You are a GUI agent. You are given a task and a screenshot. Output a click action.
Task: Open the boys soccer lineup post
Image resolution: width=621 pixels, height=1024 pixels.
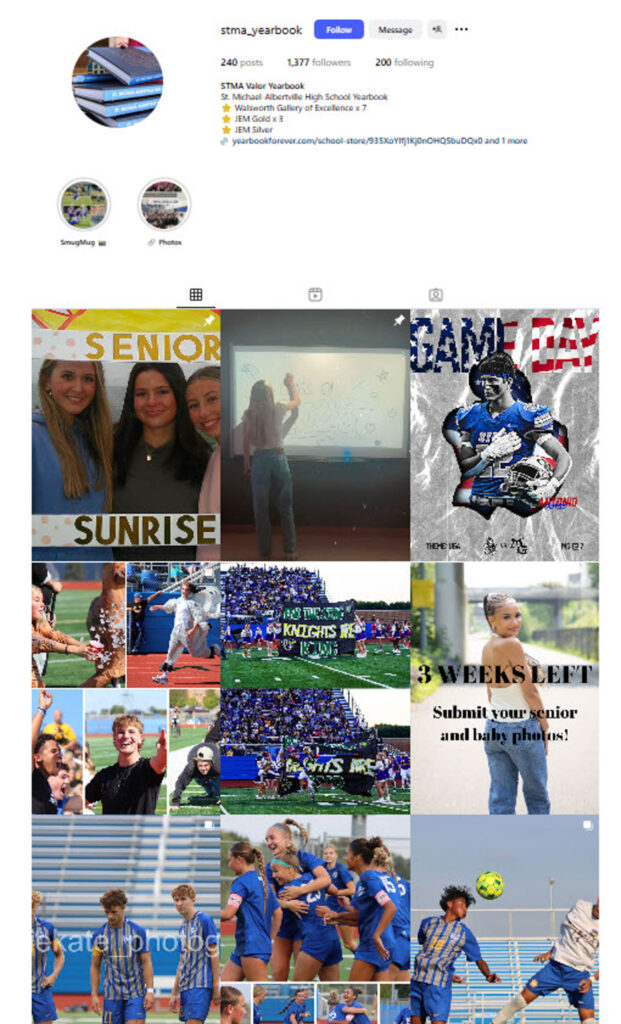[126, 920]
